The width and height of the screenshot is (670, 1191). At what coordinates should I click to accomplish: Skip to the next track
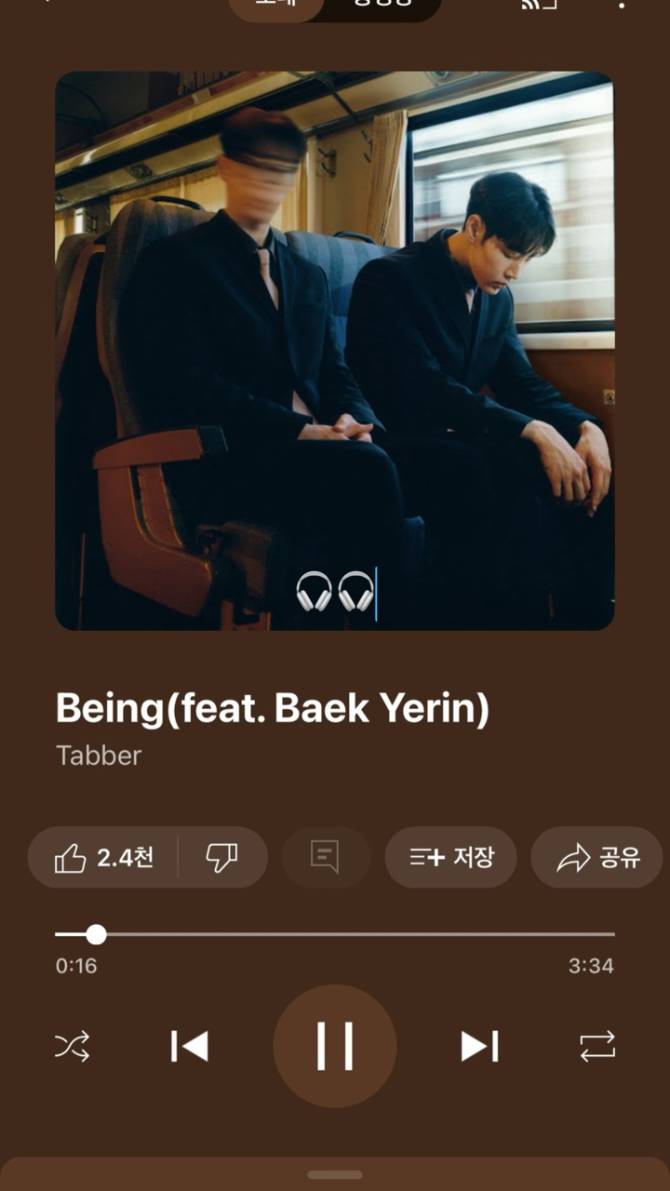[x=479, y=1046]
